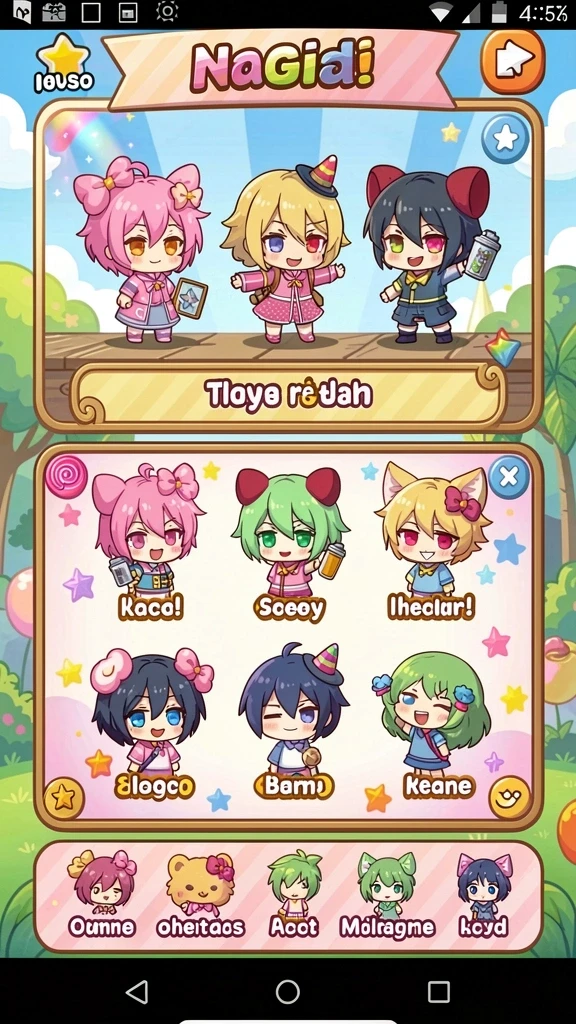Tap the blue star button on the top panel

[505, 138]
